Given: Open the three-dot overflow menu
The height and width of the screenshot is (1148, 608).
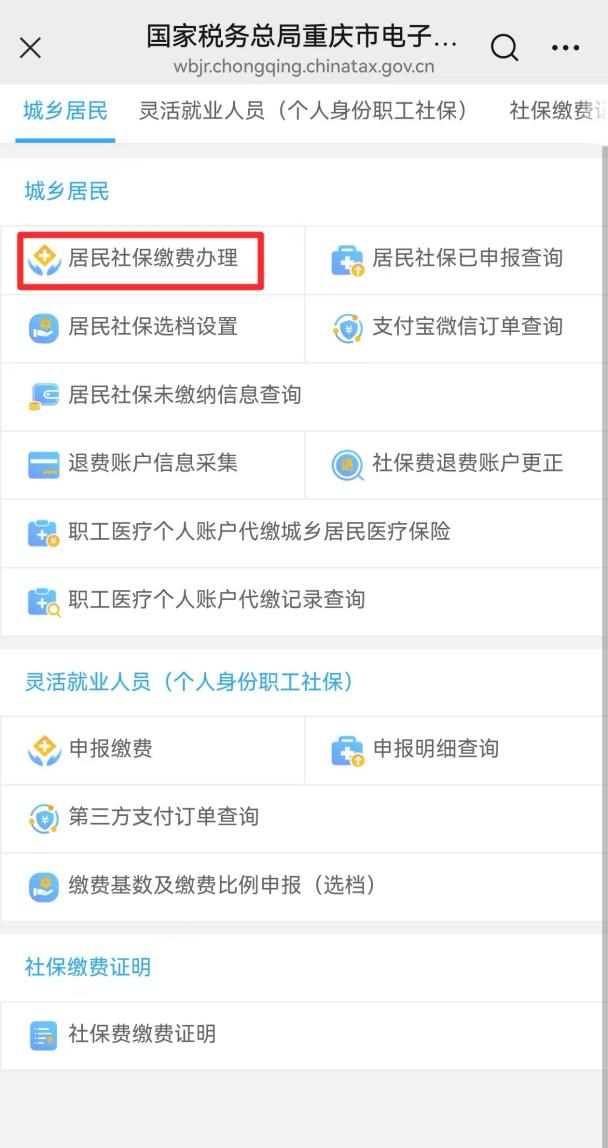Looking at the screenshot, I should 565,47.
